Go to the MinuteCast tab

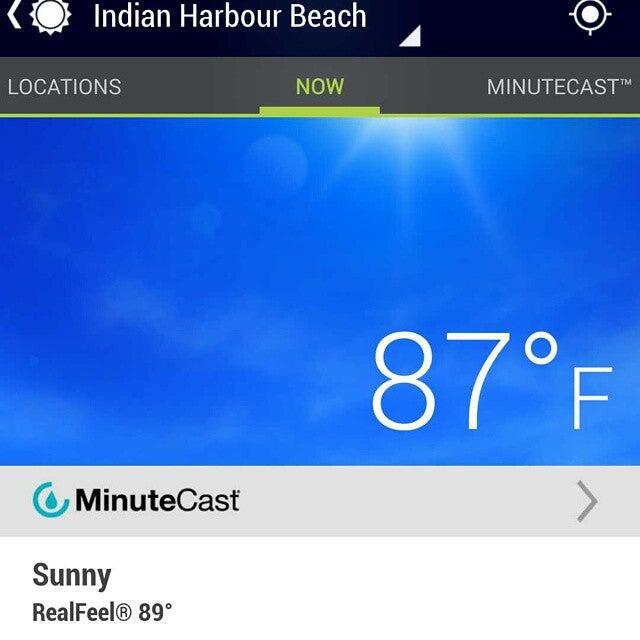(559, 87)
